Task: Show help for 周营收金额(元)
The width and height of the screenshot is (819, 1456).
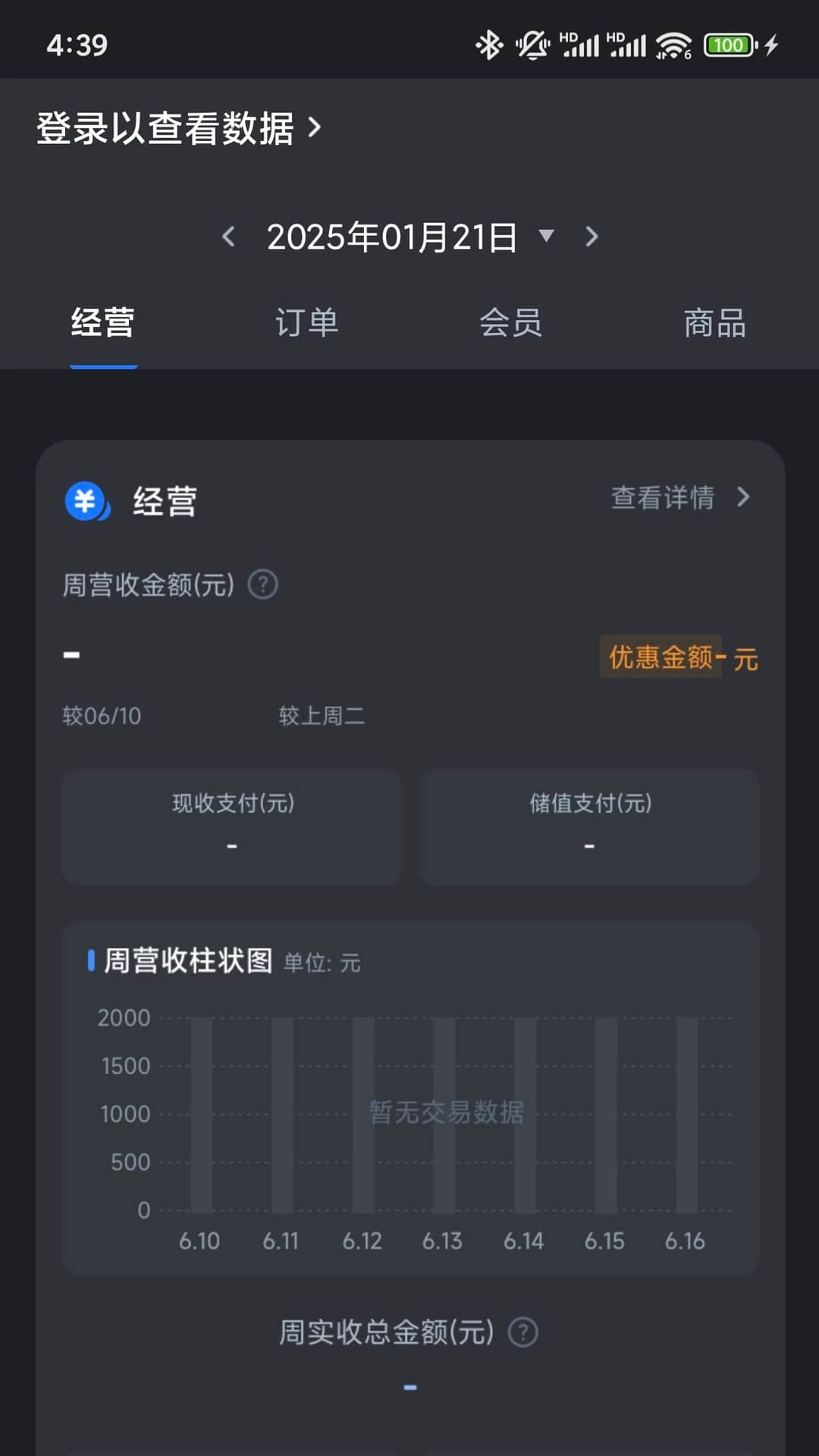Action: (263, 585)
